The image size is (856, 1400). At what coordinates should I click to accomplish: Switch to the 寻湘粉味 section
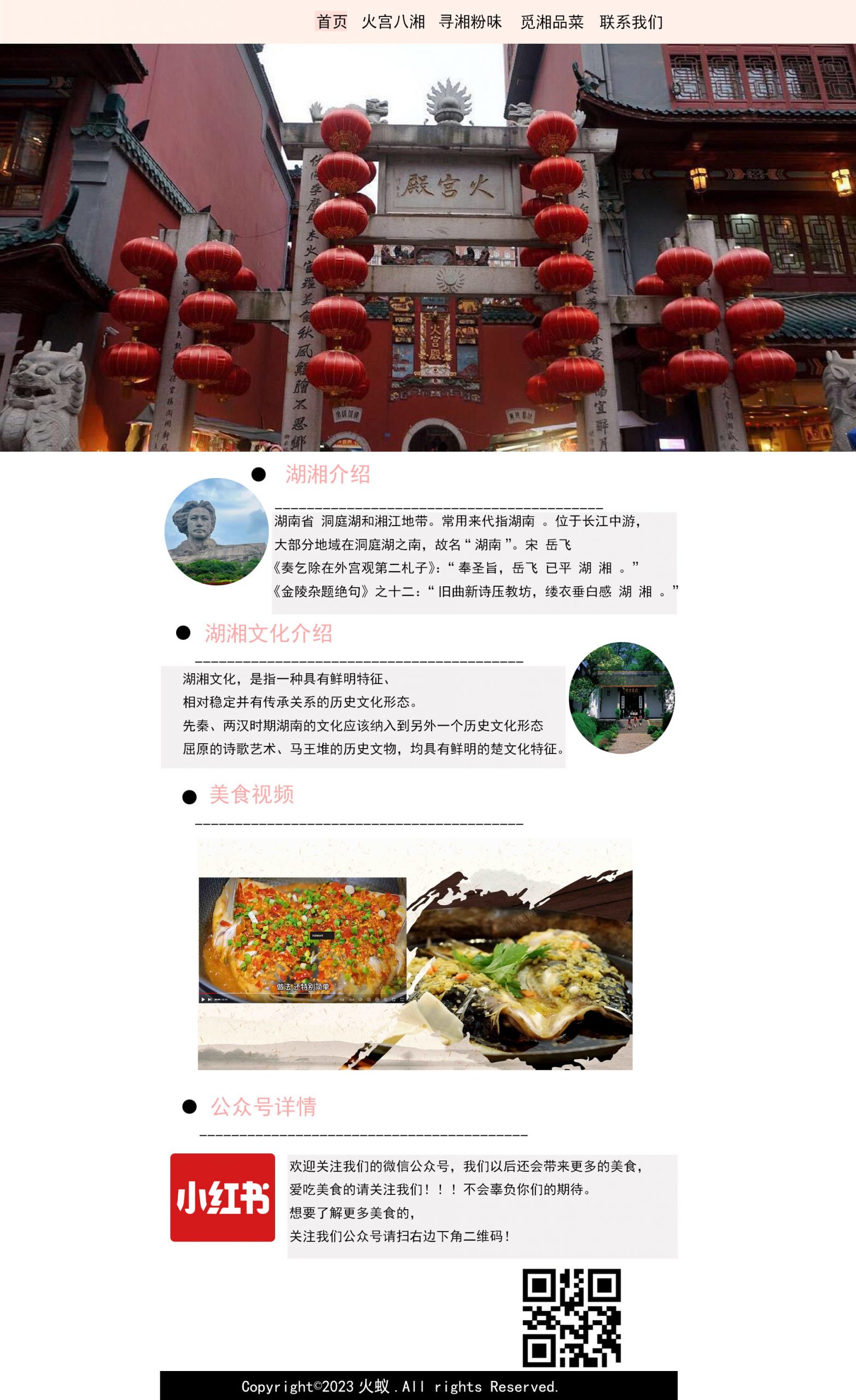(470, 21)
